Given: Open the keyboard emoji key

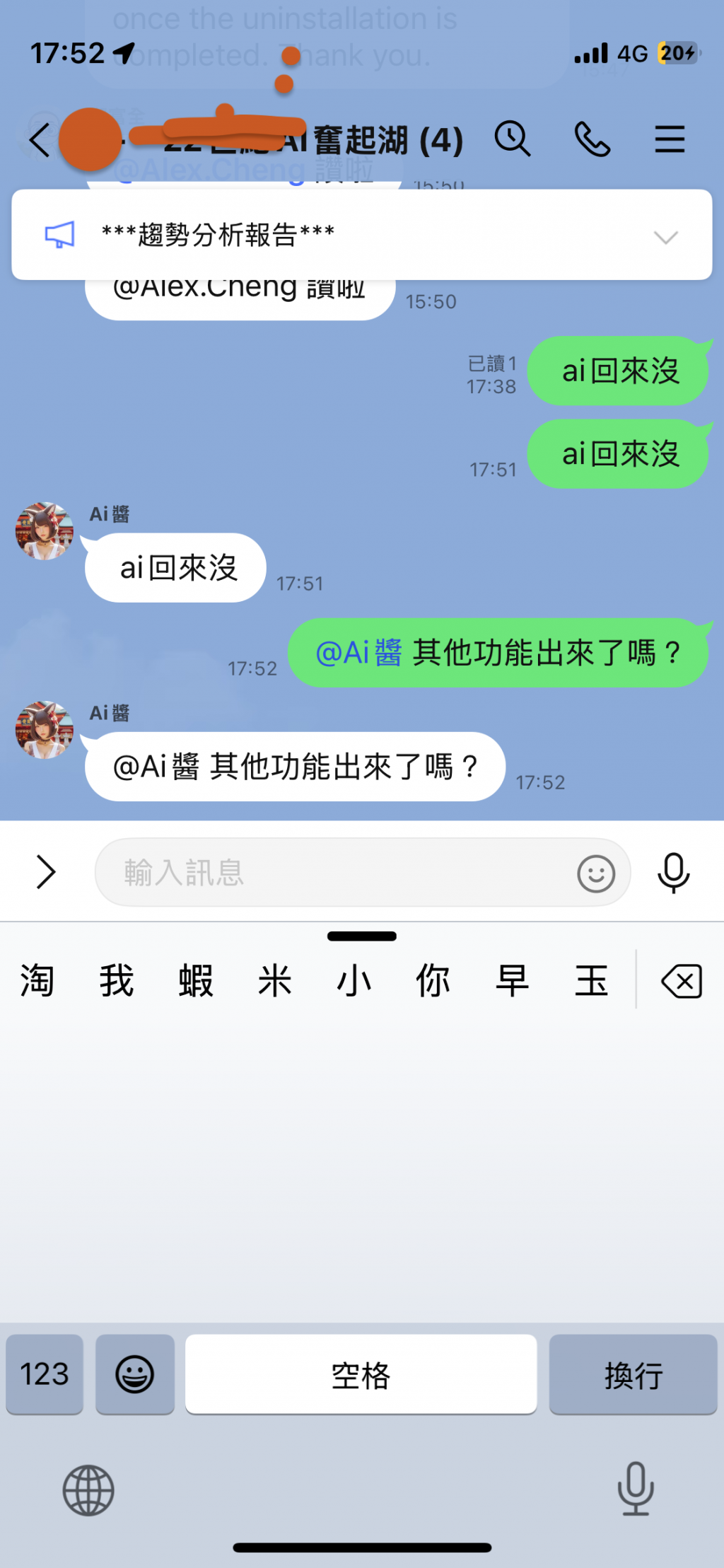Looking at the screenshot, I should point(134,1374).
